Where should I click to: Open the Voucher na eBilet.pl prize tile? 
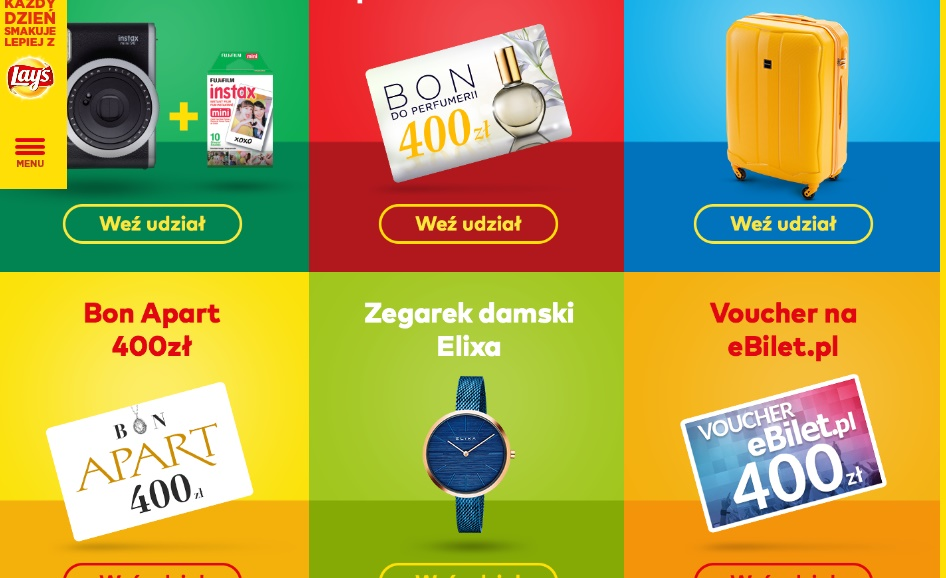783,440
